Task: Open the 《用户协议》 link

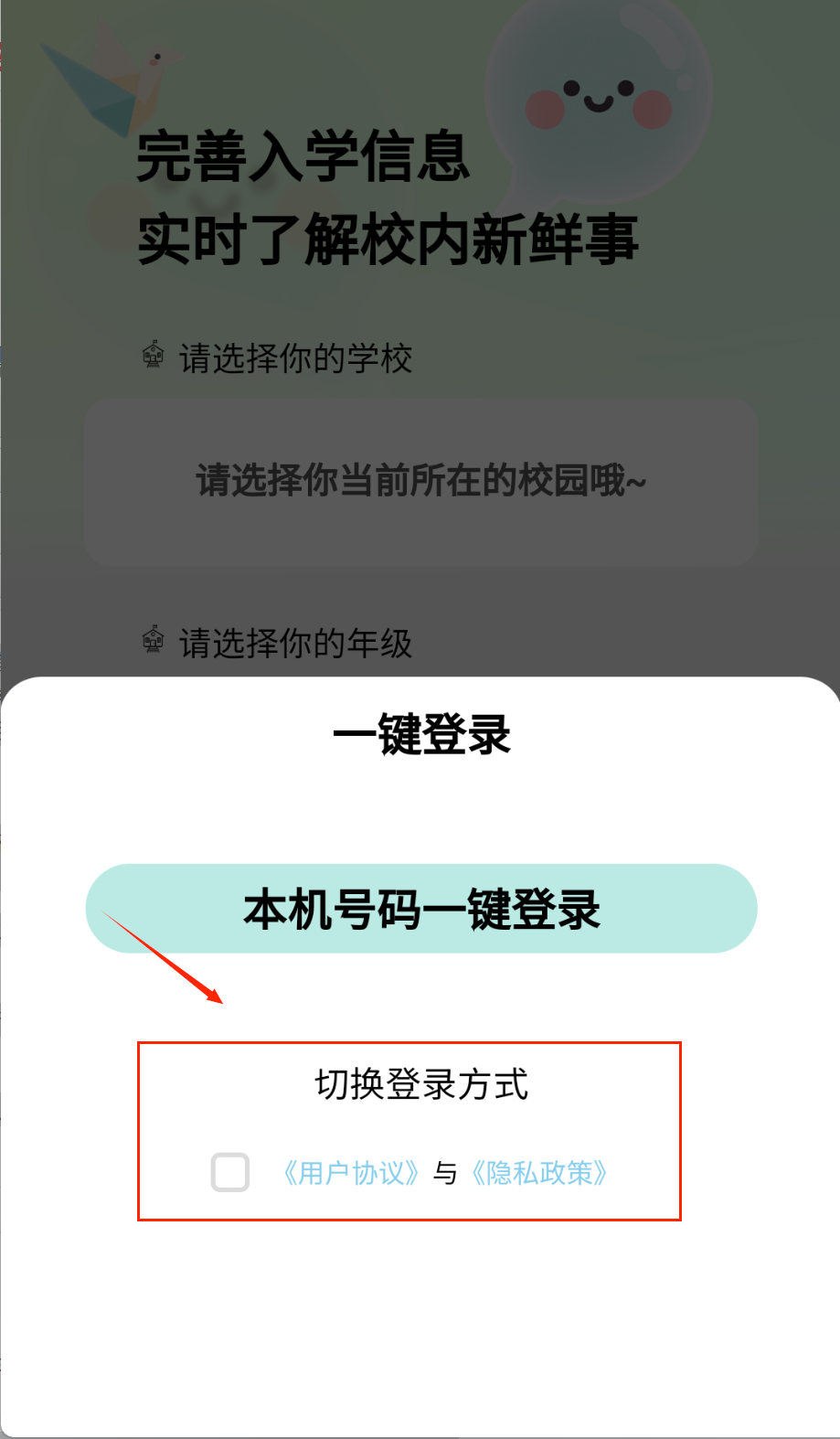Action: [x=351, y=1173]
